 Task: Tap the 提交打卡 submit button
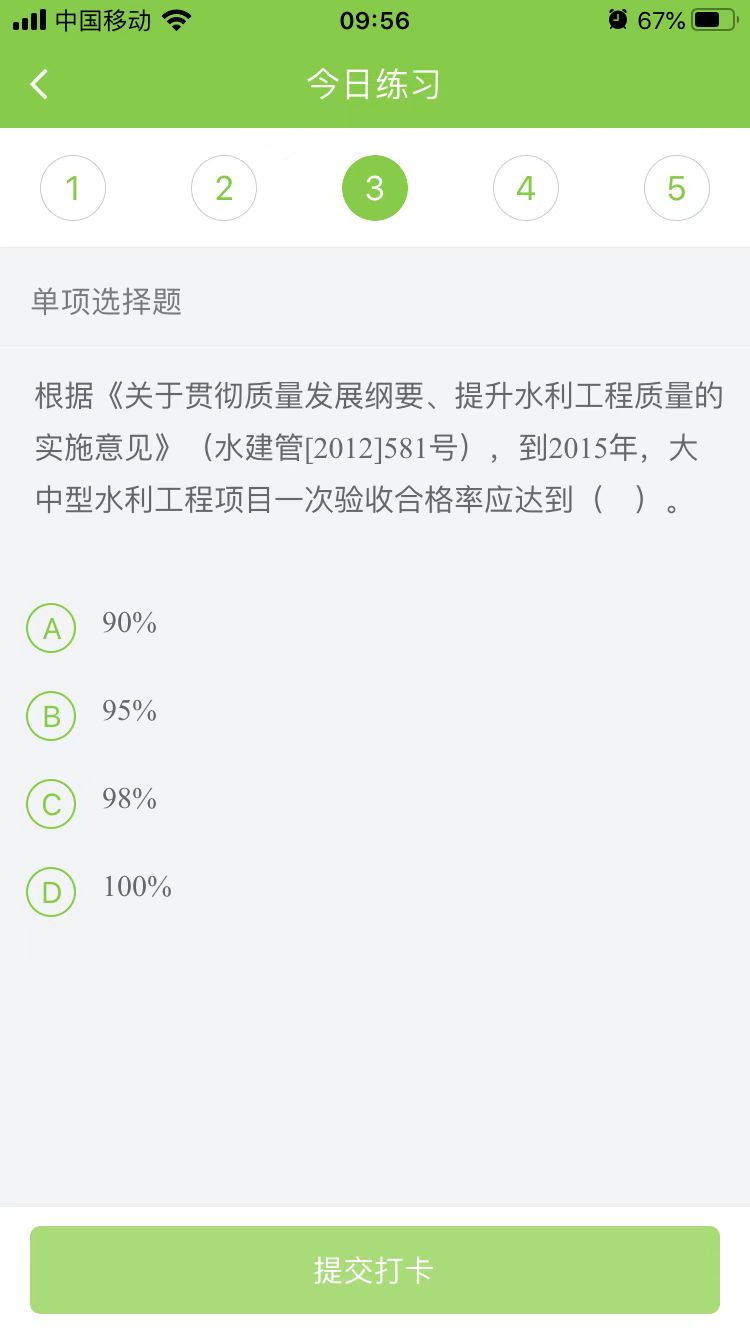[x=375, y=1270]
